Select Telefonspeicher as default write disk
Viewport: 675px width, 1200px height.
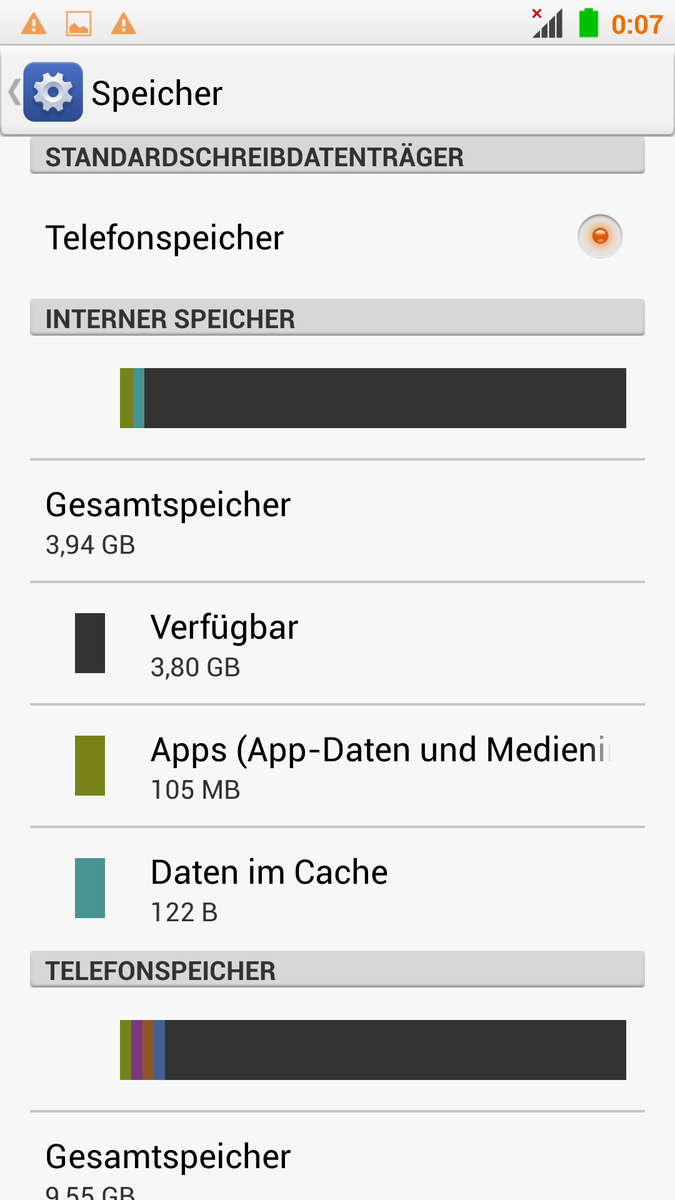click(x=599, y=237)
